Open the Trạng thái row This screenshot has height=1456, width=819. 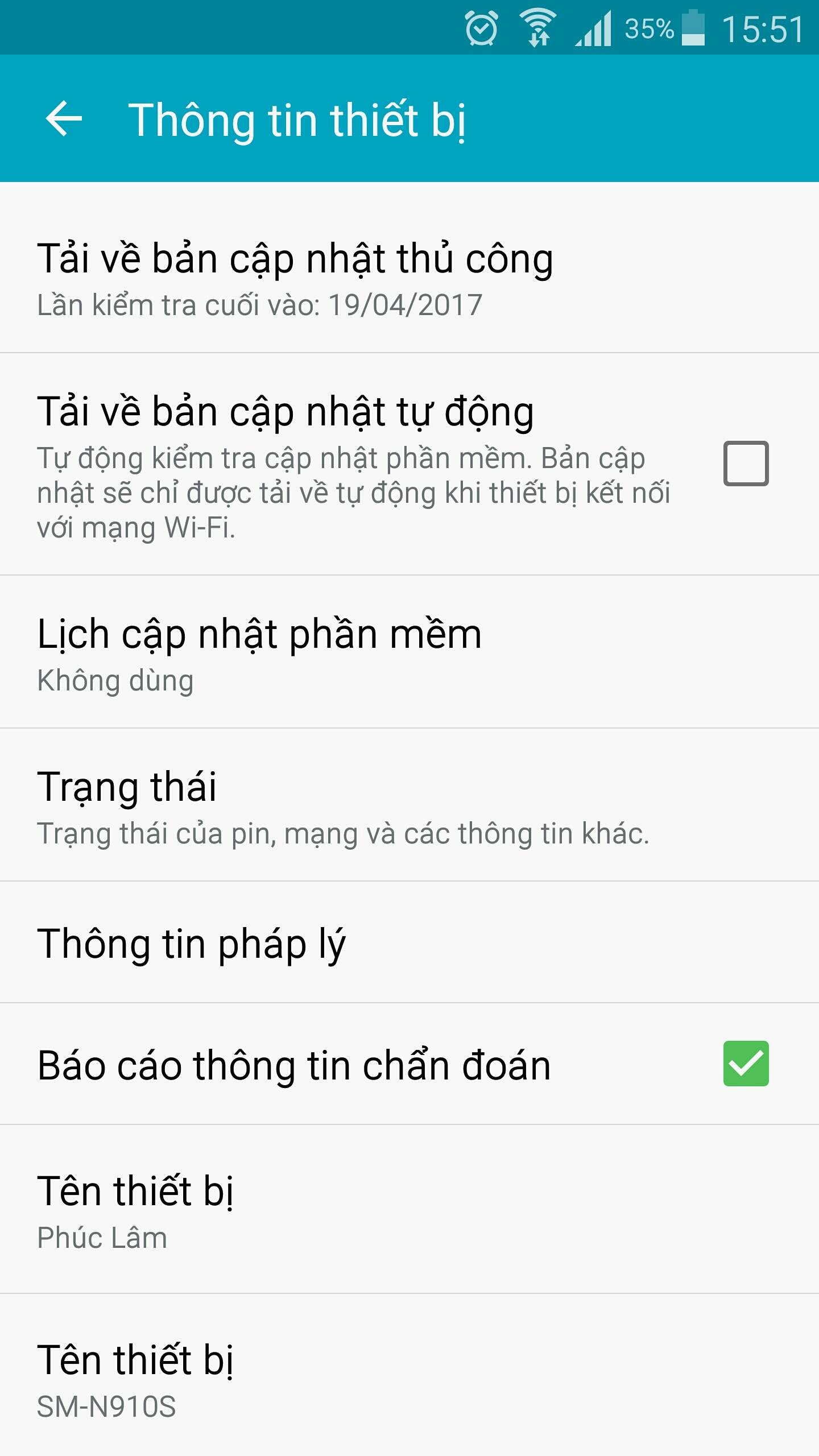(x=409, y=805)
